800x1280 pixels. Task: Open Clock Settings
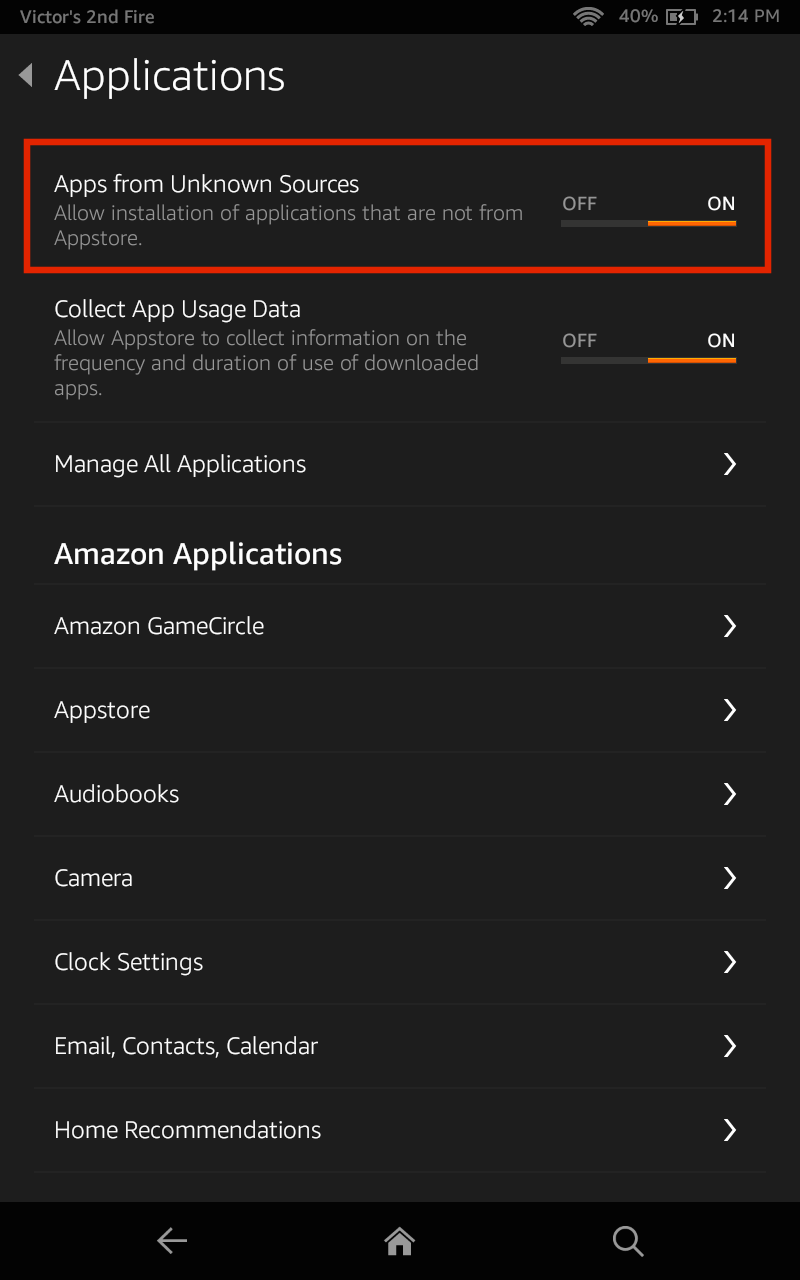(400, 962)
